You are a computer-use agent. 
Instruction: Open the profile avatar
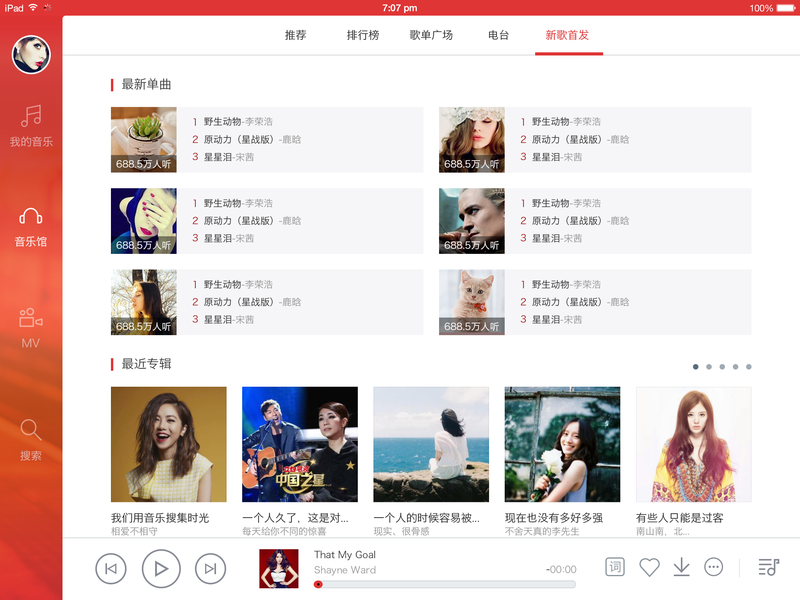pyautogui.click(x=31, y=54)
